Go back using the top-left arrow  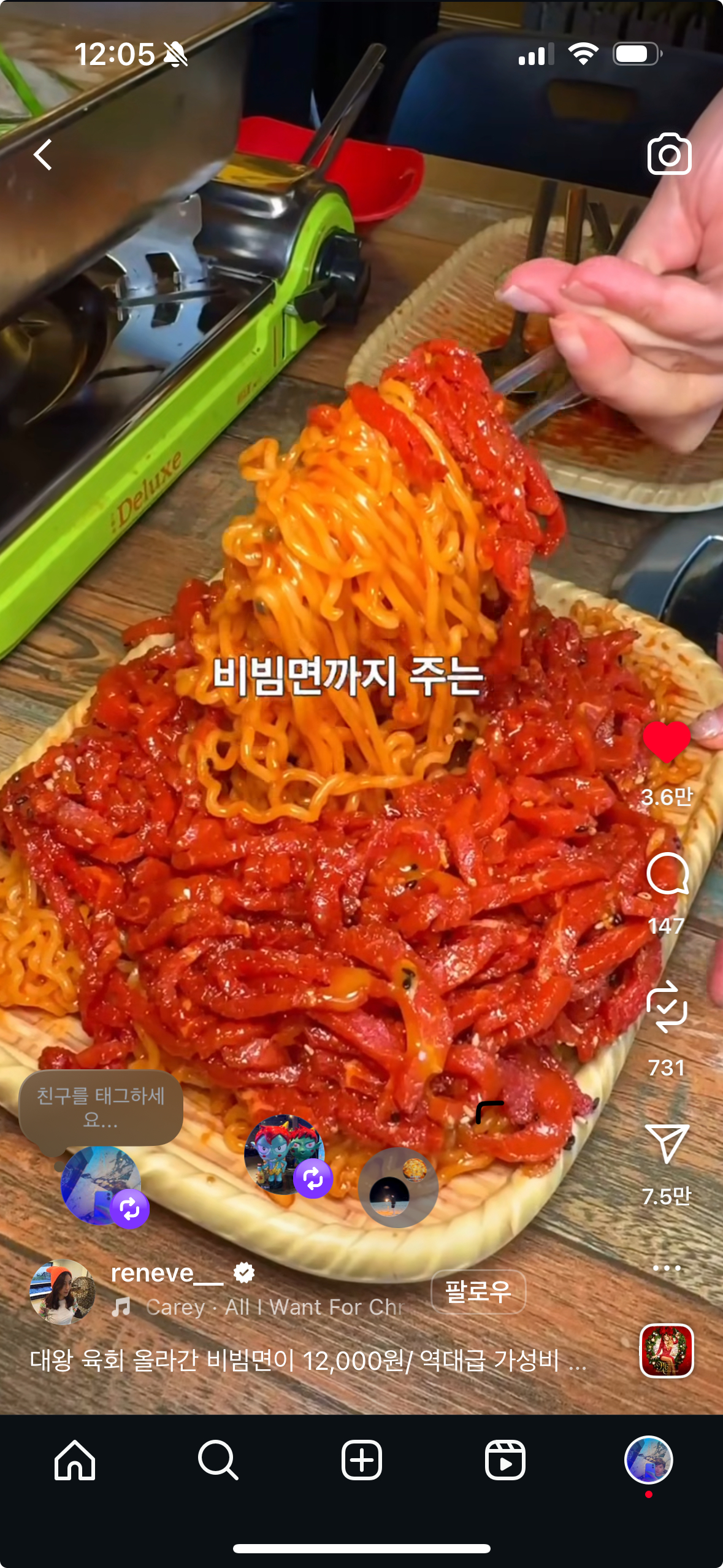point(43,154)
